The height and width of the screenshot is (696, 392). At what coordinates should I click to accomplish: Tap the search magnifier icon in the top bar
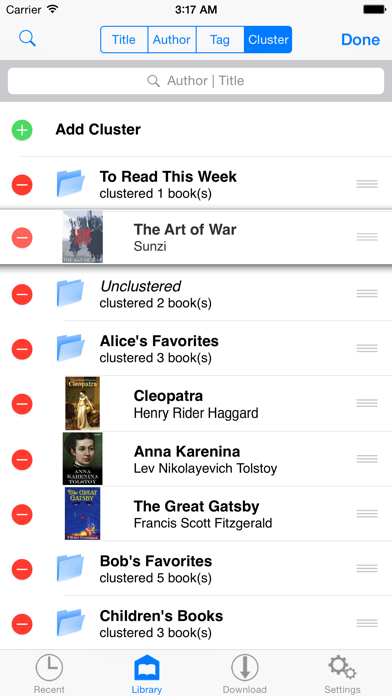click(27, 39)
